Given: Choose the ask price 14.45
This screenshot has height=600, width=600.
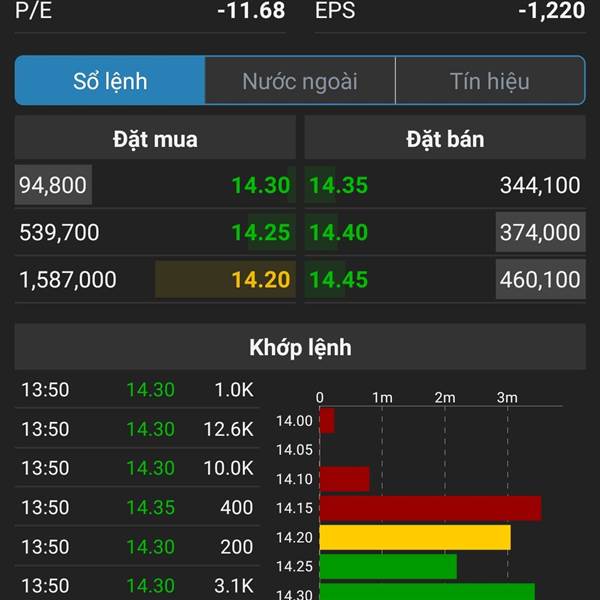Looking at the screenshot, I should [339, 280].
